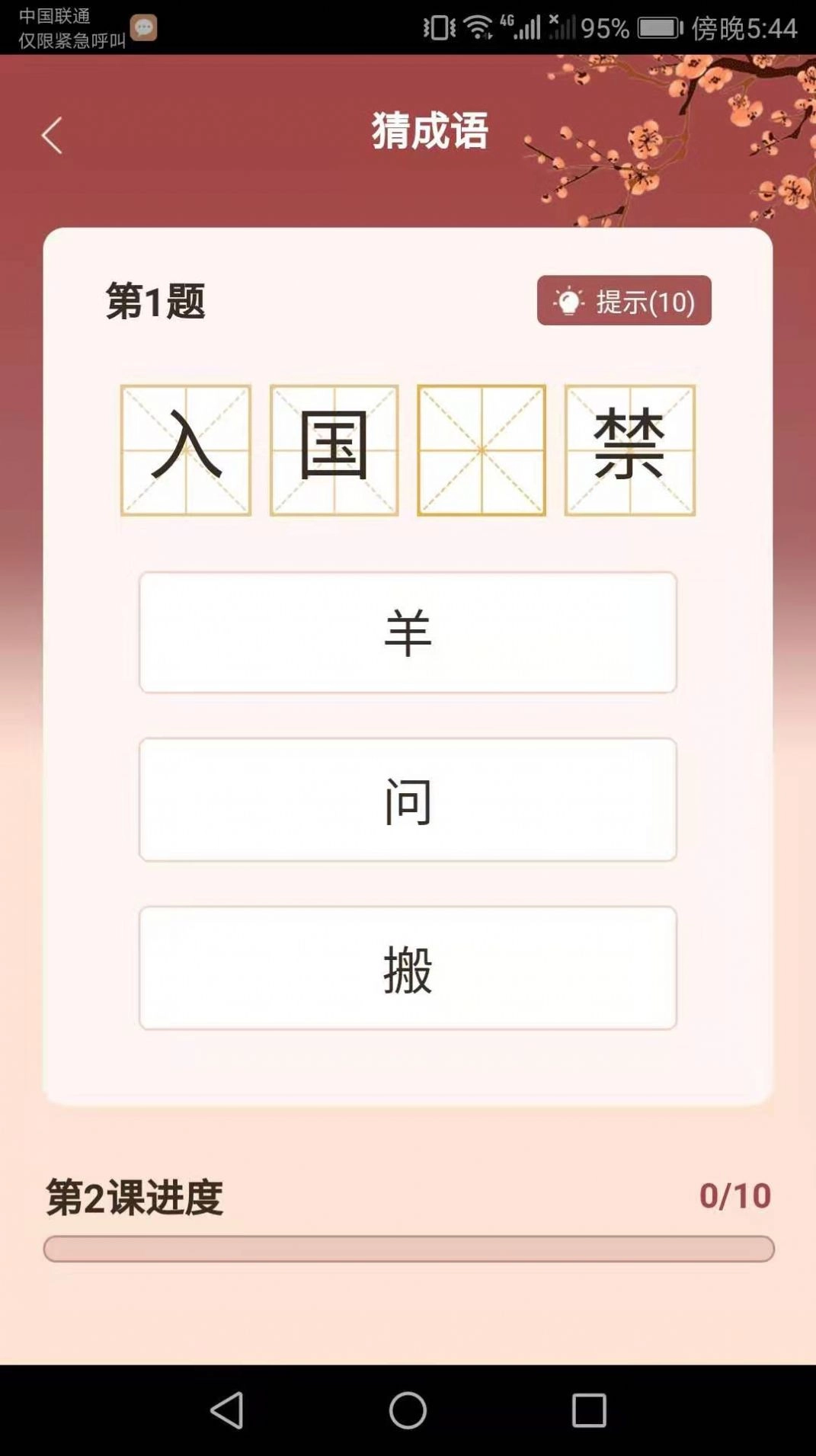The height and width of the screenshot is (1456, 816).
Task: Use the 提示(10) hint button
Action: (623, 301)
